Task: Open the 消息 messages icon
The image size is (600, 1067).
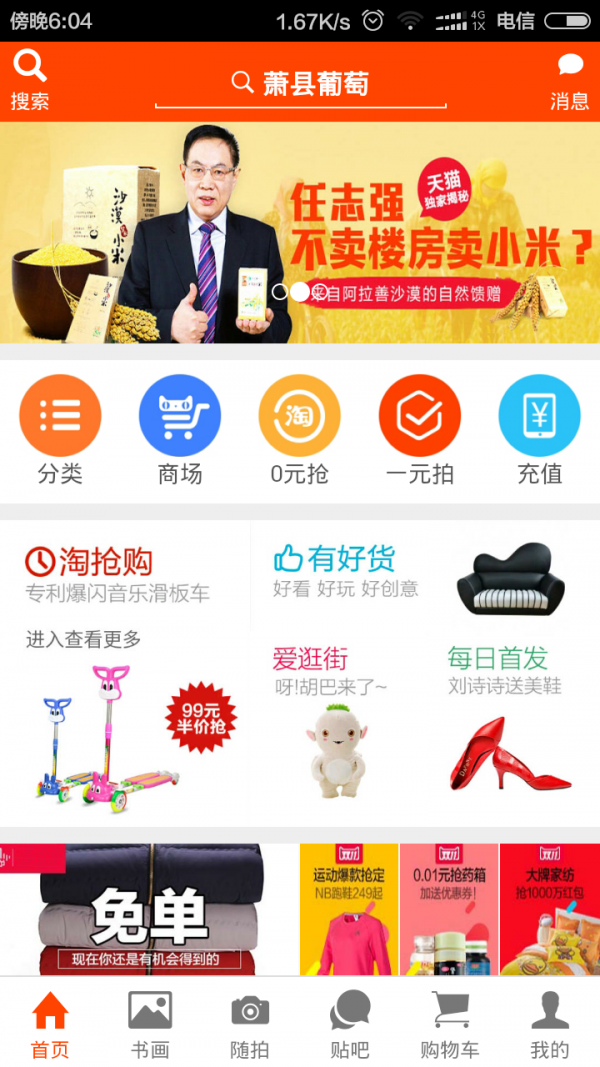Action: tap(569, 80)
